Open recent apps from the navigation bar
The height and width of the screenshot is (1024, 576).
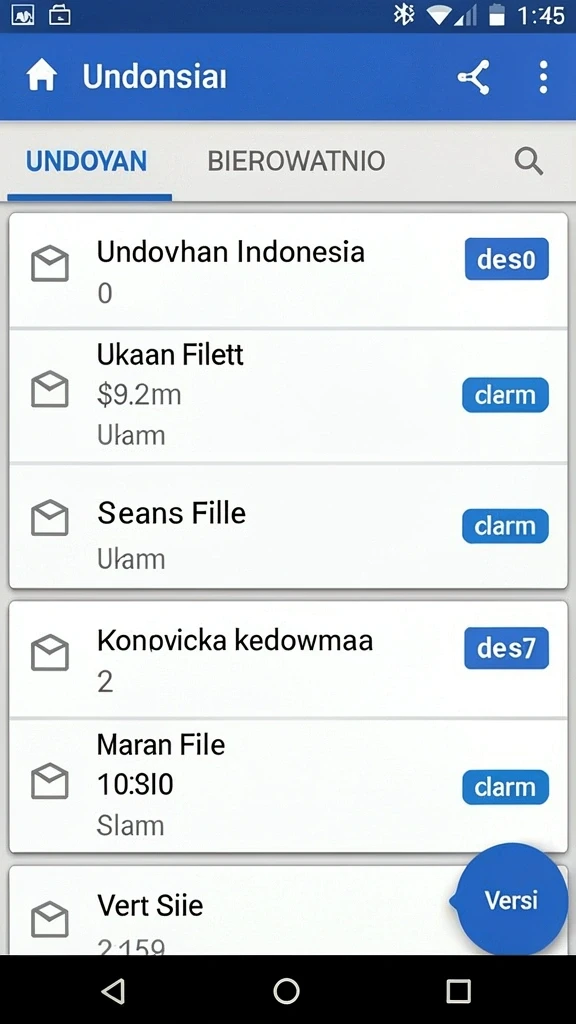tap(458, 991)
